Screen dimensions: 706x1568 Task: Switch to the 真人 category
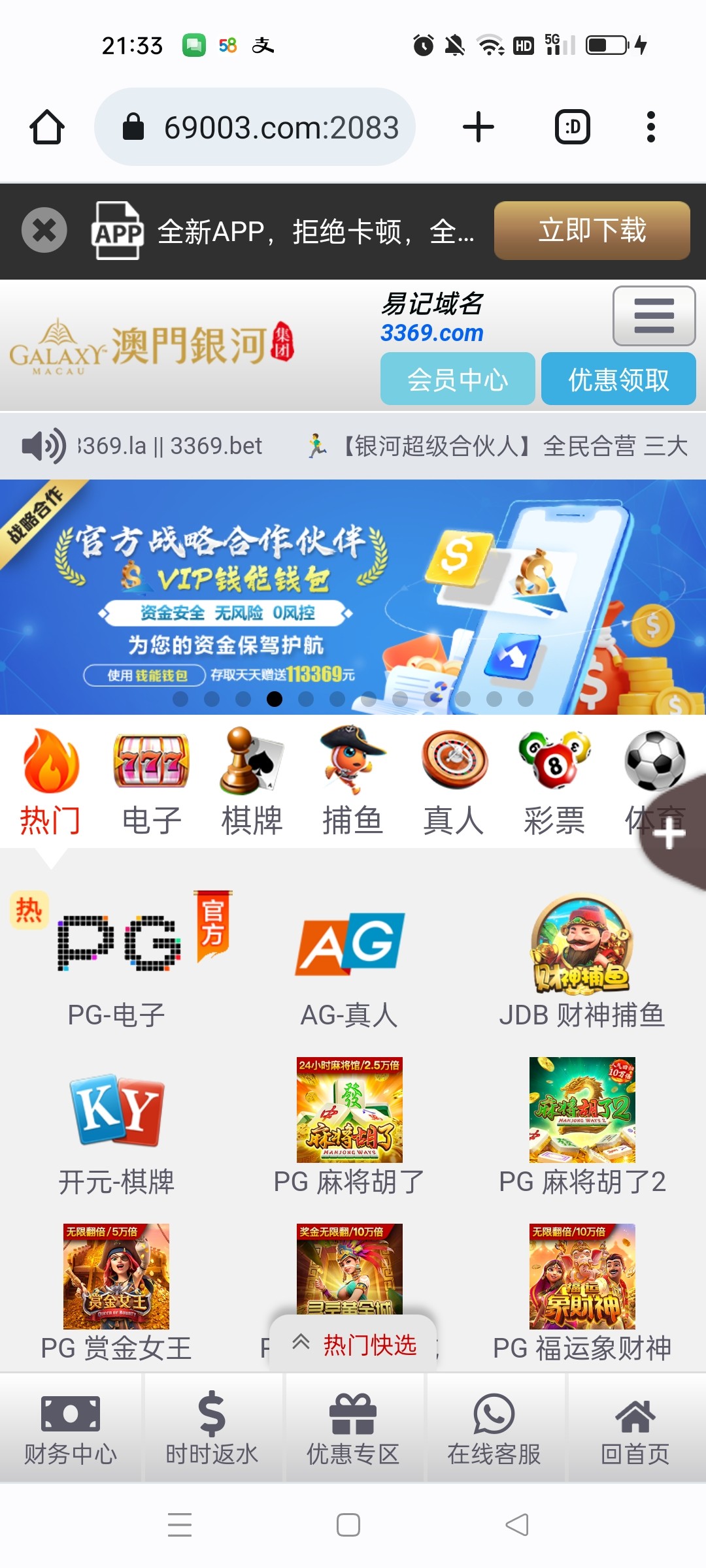(453, 782)
